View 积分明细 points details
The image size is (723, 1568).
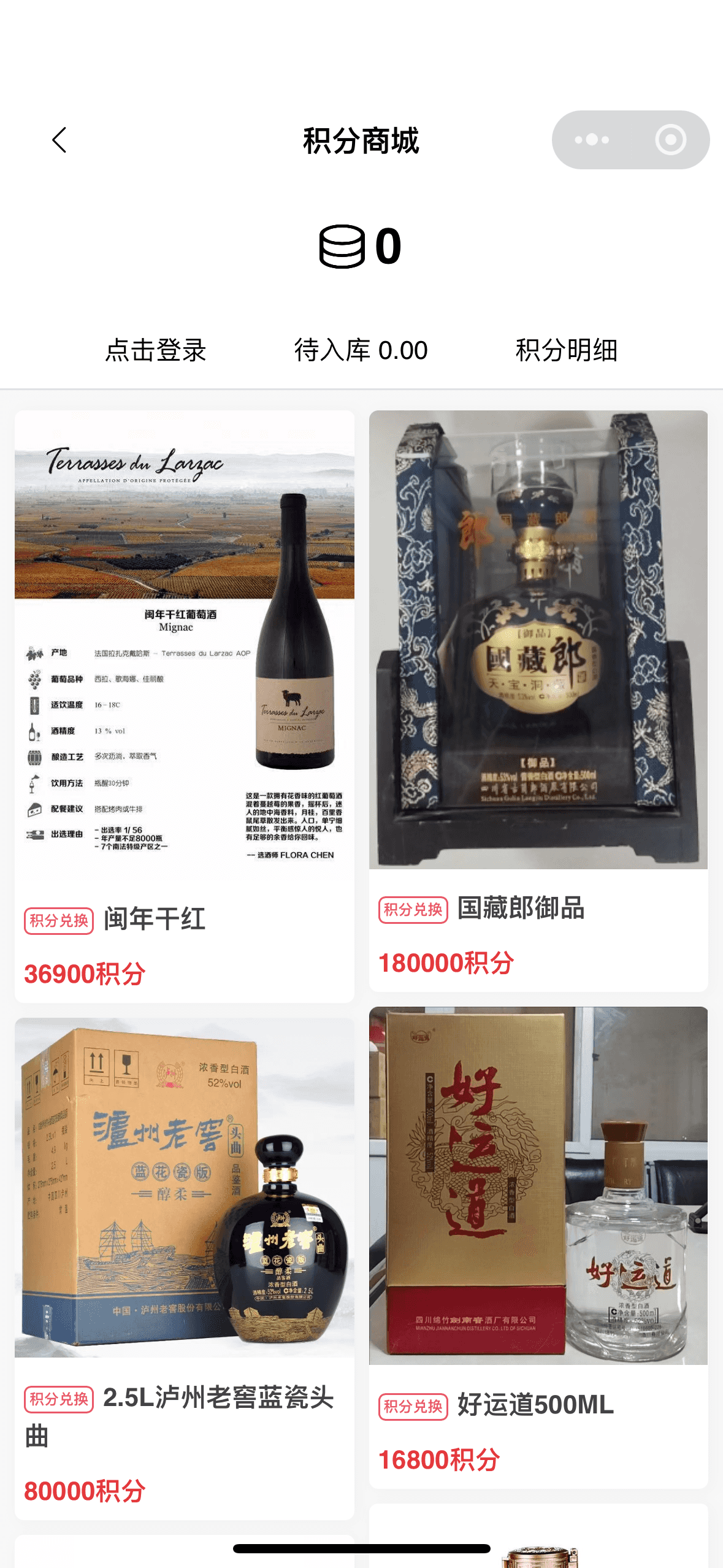pyautogui.click(x=566, y=350)
